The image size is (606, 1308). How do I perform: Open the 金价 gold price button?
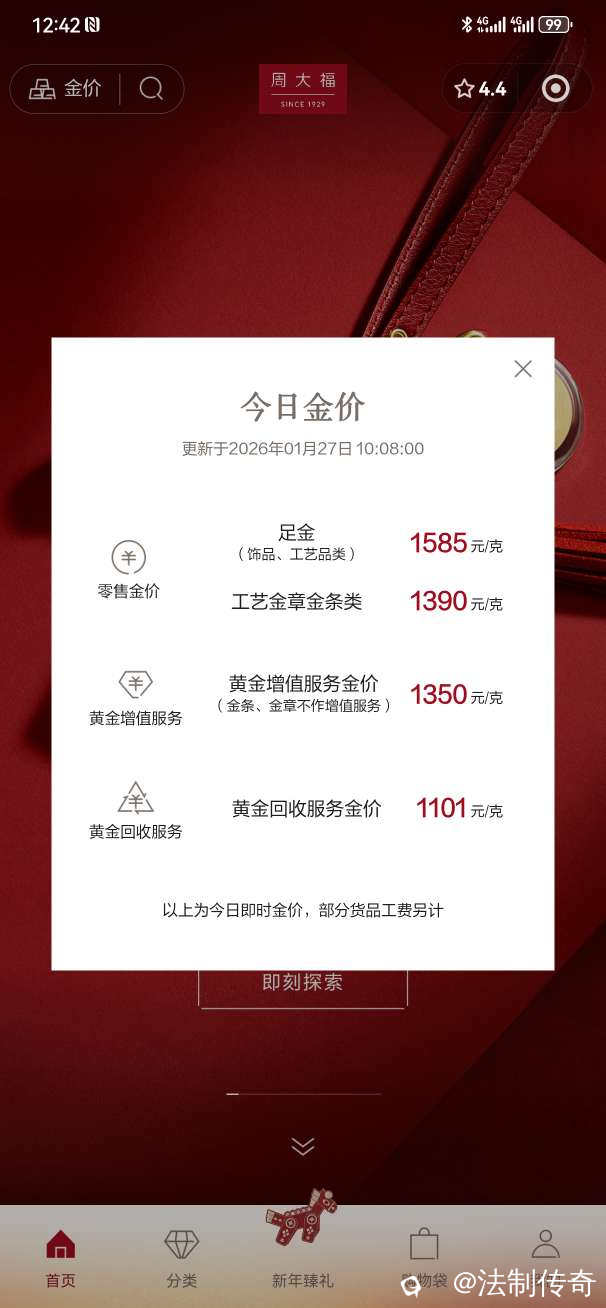coord(66,89)
